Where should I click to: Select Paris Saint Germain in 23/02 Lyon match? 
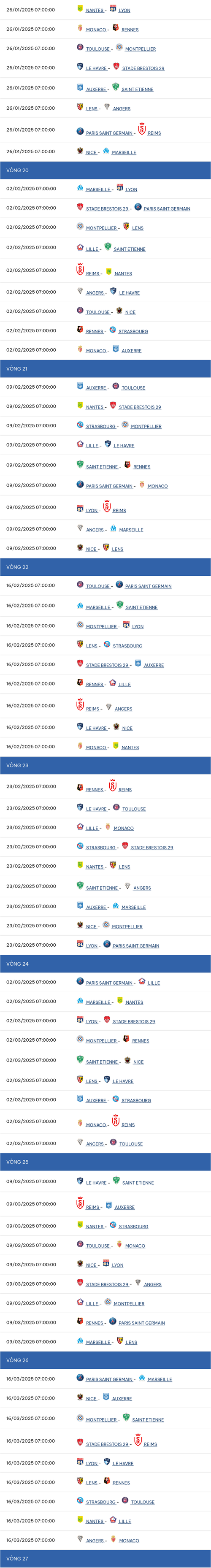(x=136, y=946)
